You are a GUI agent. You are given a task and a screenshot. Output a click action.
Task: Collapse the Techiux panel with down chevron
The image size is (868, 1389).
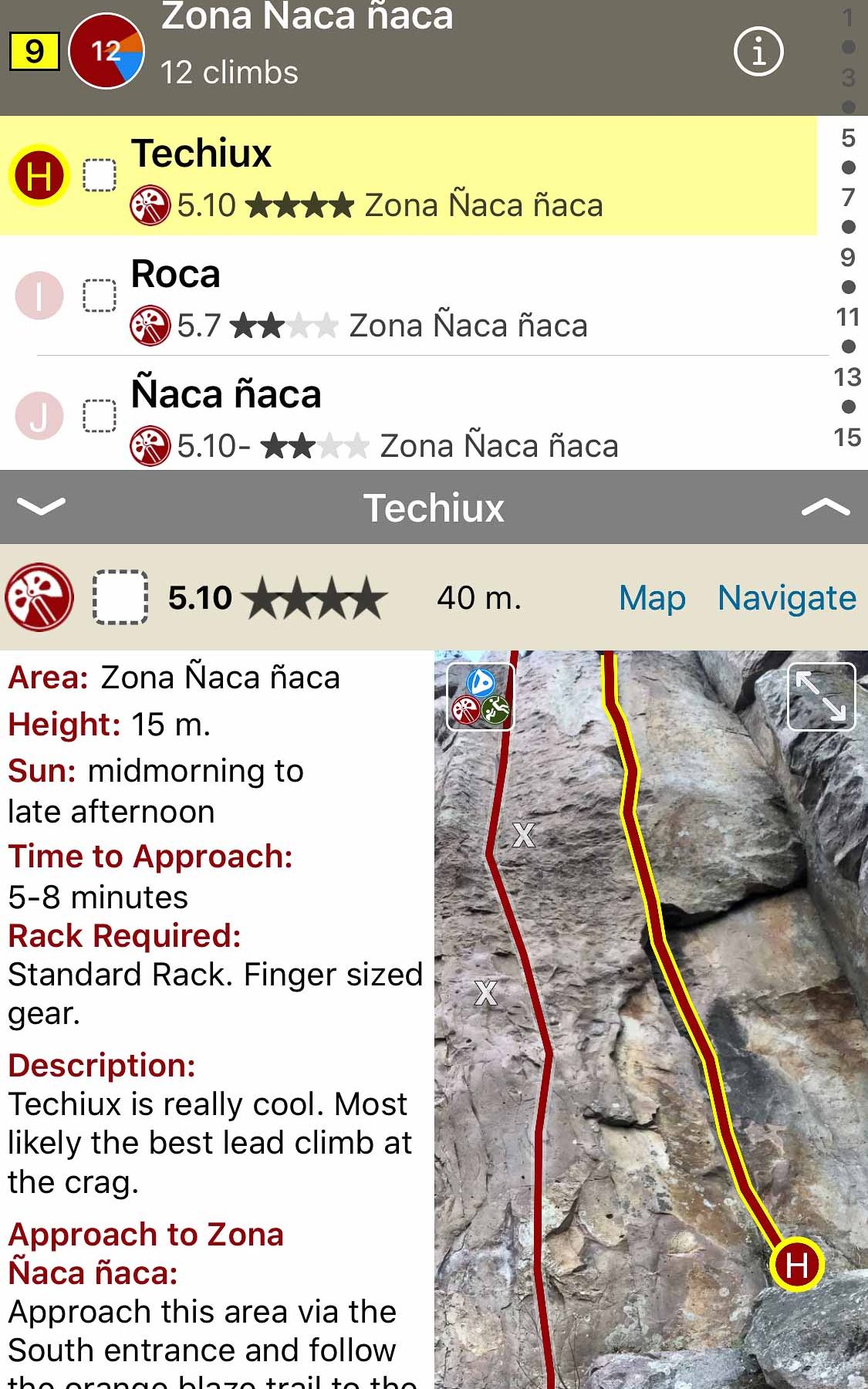pyautogui.click(x=41, y=506)
